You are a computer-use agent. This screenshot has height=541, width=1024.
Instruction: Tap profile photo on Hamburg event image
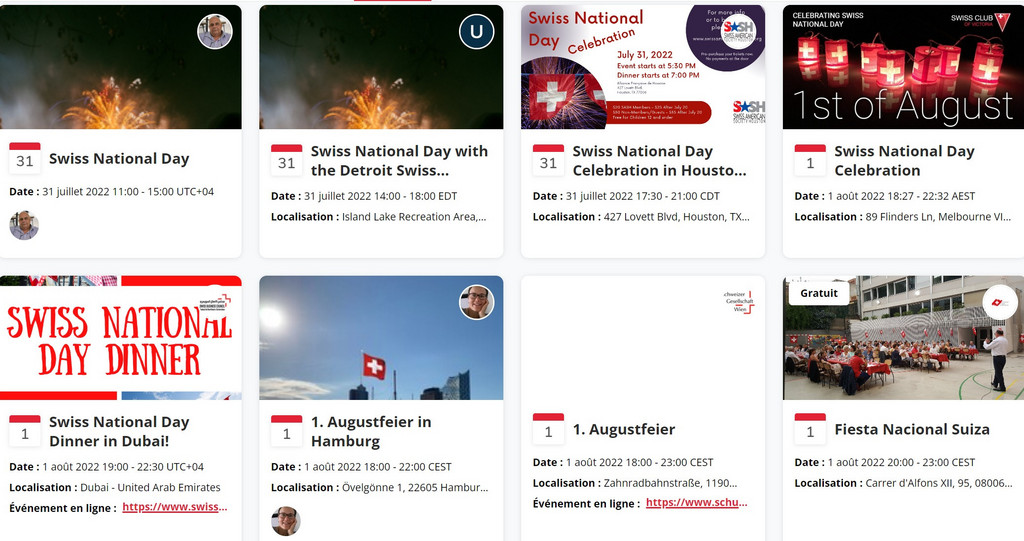coord(476,302)
